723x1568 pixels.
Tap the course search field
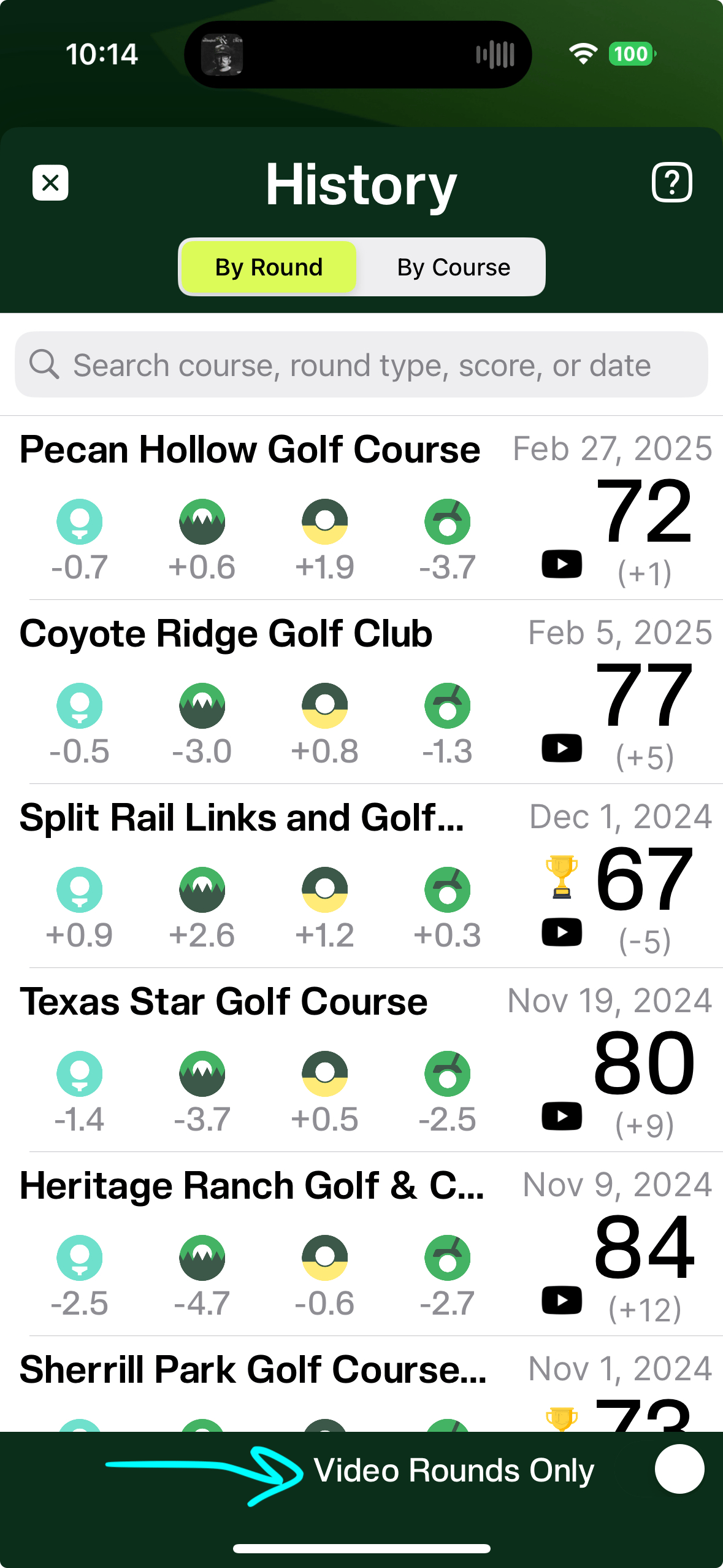point(361,365)
